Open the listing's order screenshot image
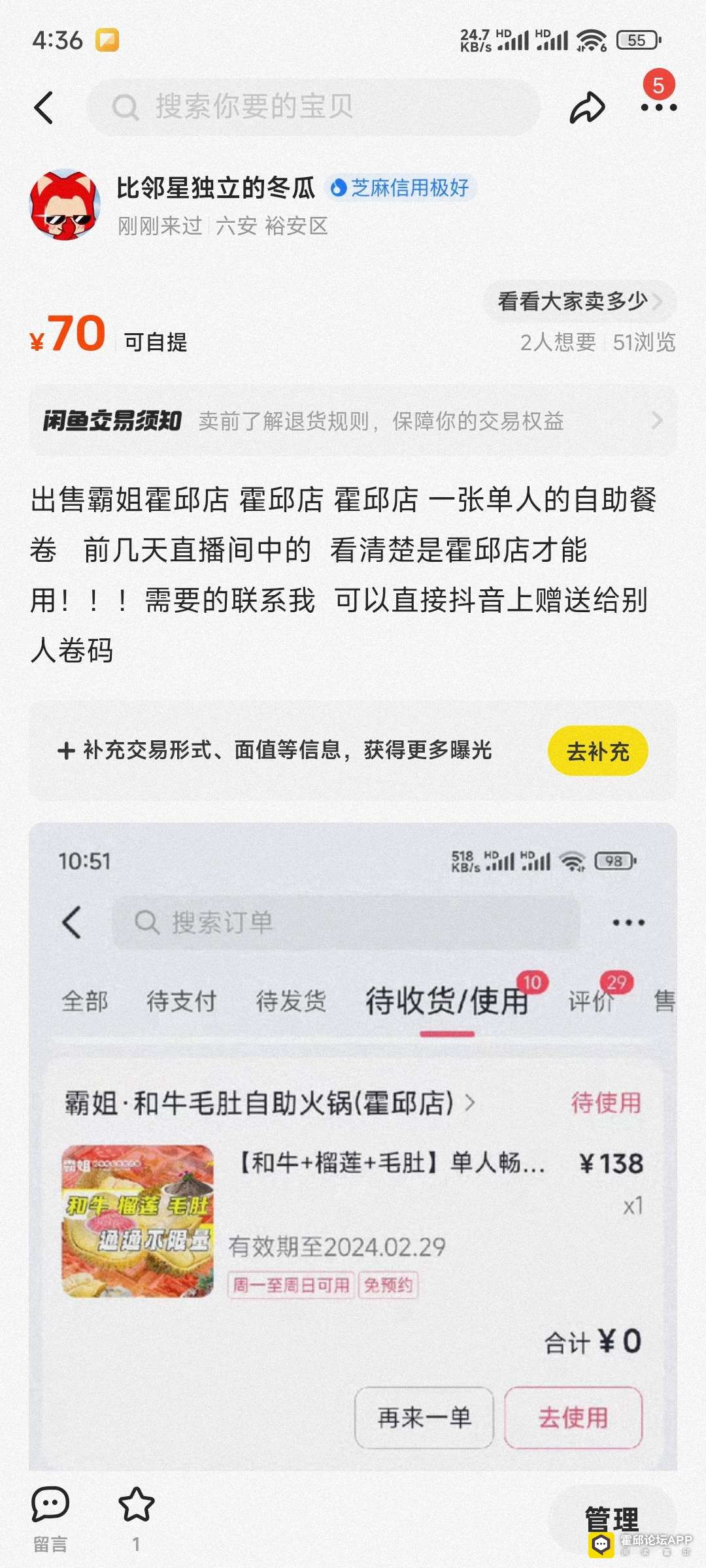 353,1143
